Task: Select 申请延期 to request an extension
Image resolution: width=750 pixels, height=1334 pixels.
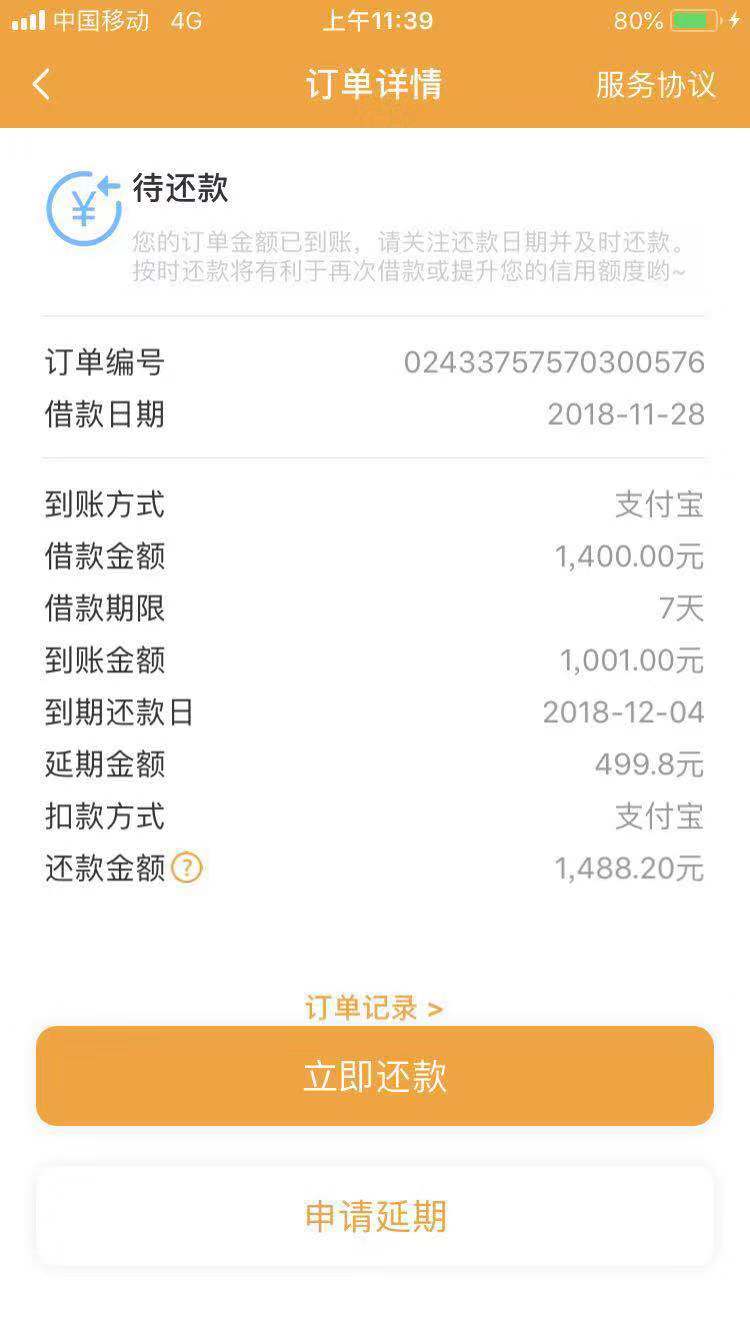Action: (x=375, y=1216)
